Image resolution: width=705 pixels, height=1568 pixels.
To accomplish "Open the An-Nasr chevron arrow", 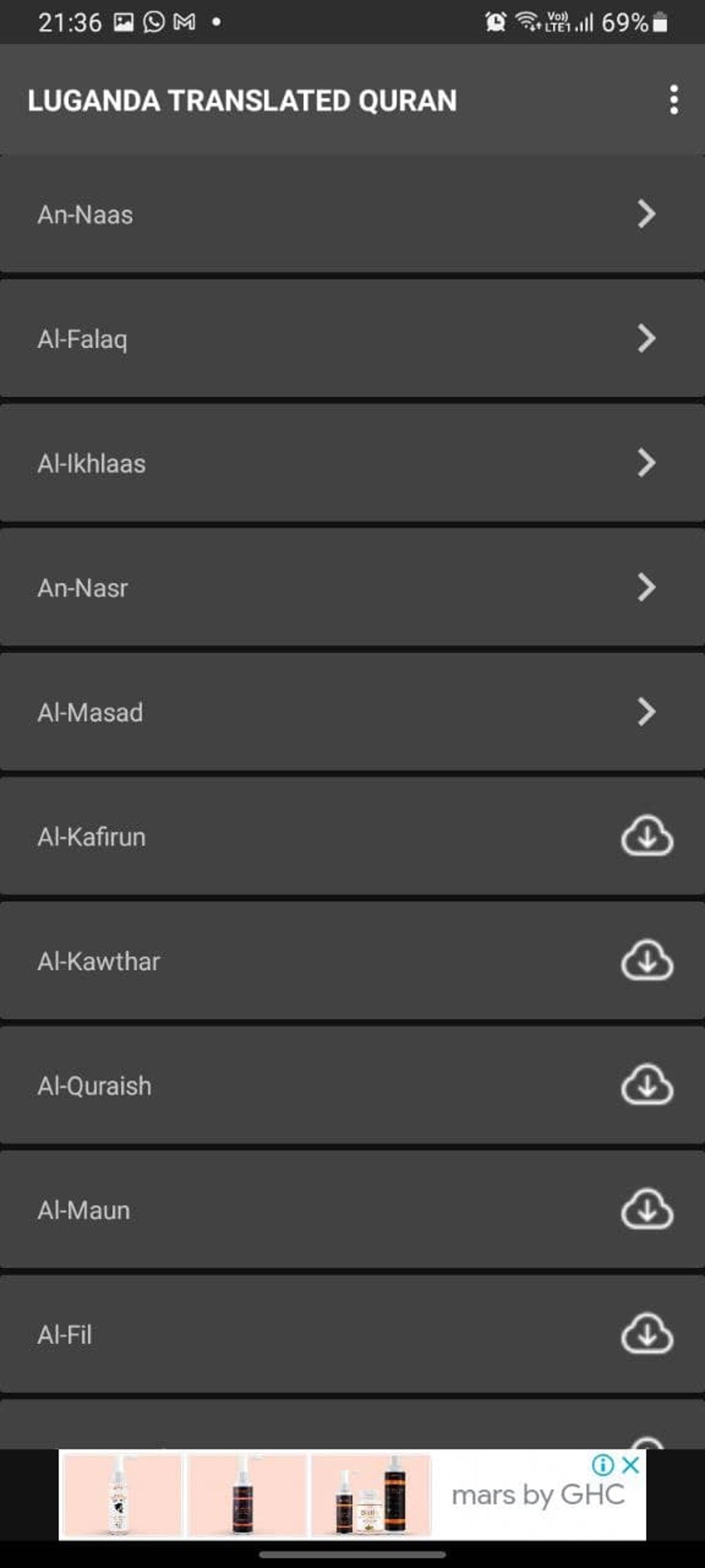I will (647, 587).
